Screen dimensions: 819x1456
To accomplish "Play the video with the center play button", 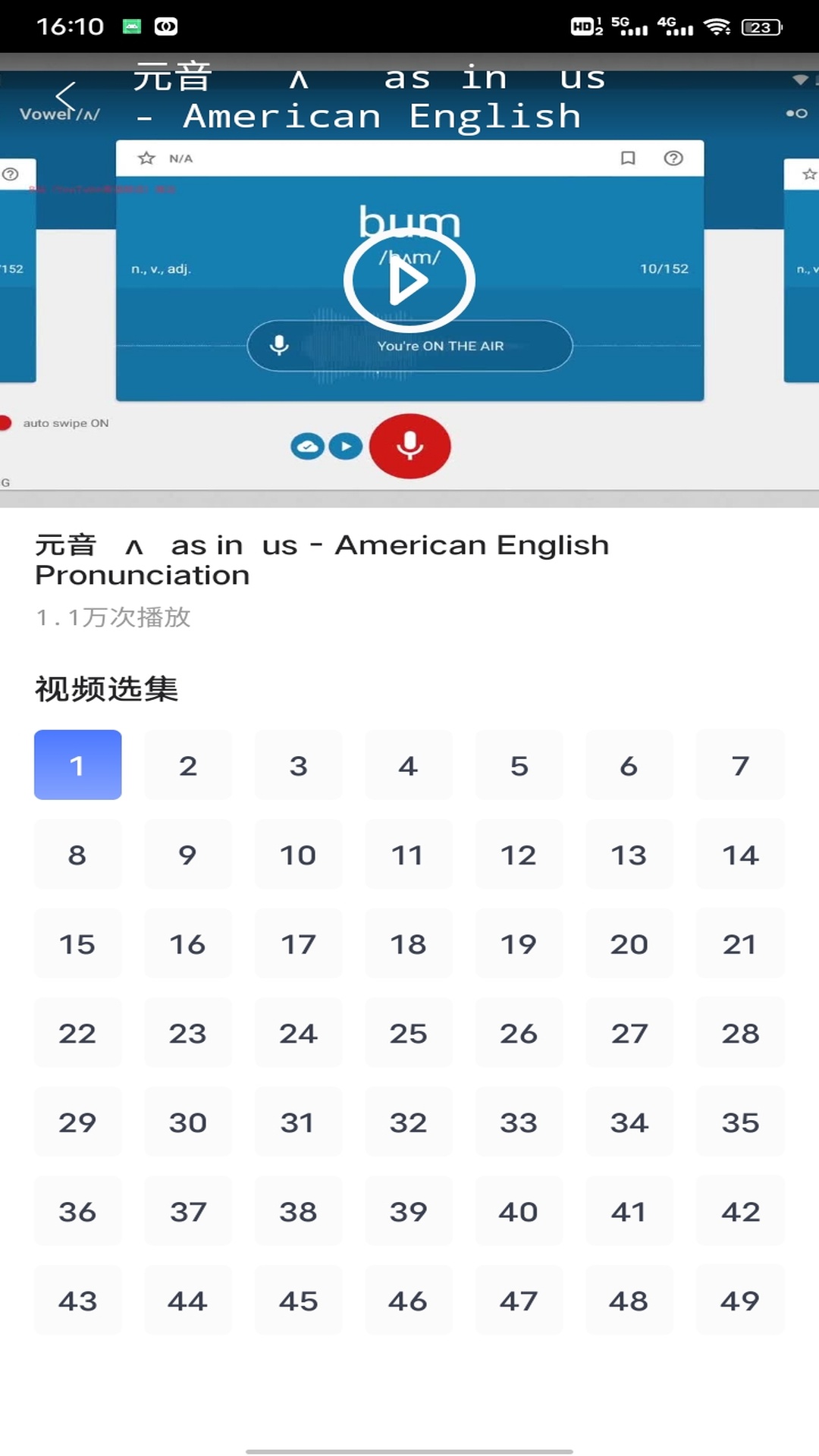I will point(409,281).
